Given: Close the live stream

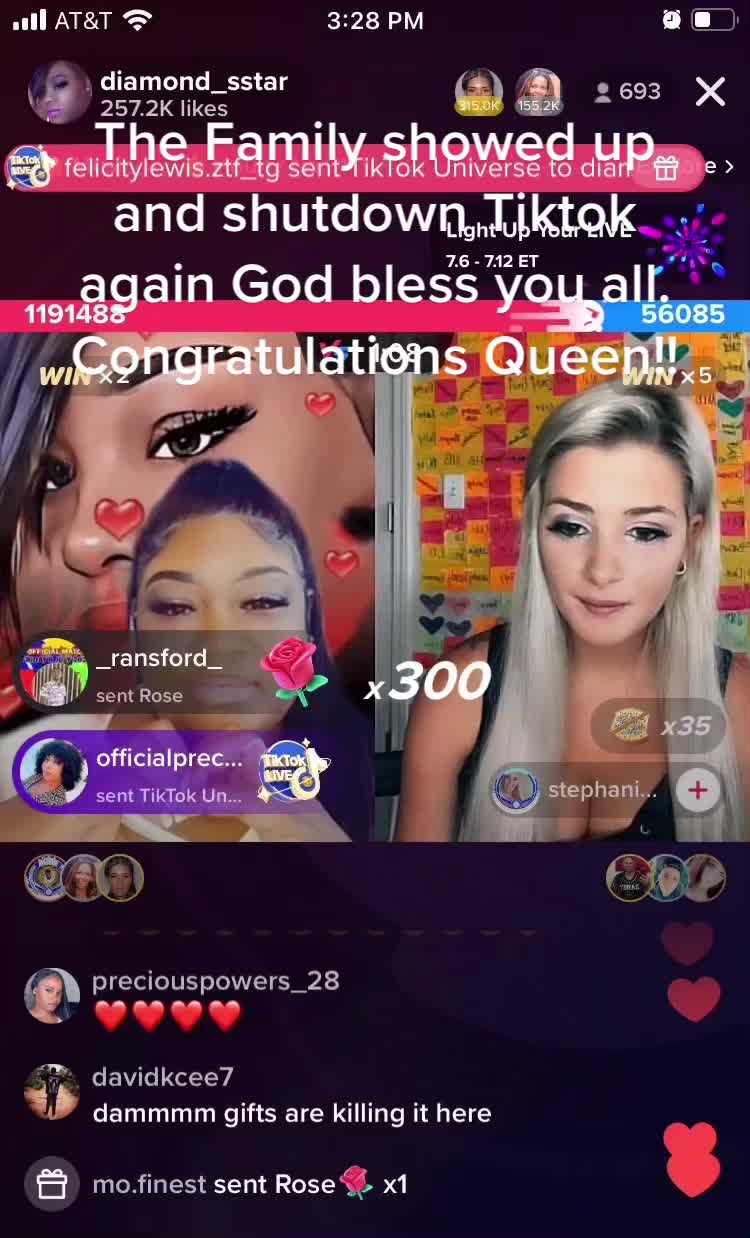Looking at the screenshot, I should (710, 92).
